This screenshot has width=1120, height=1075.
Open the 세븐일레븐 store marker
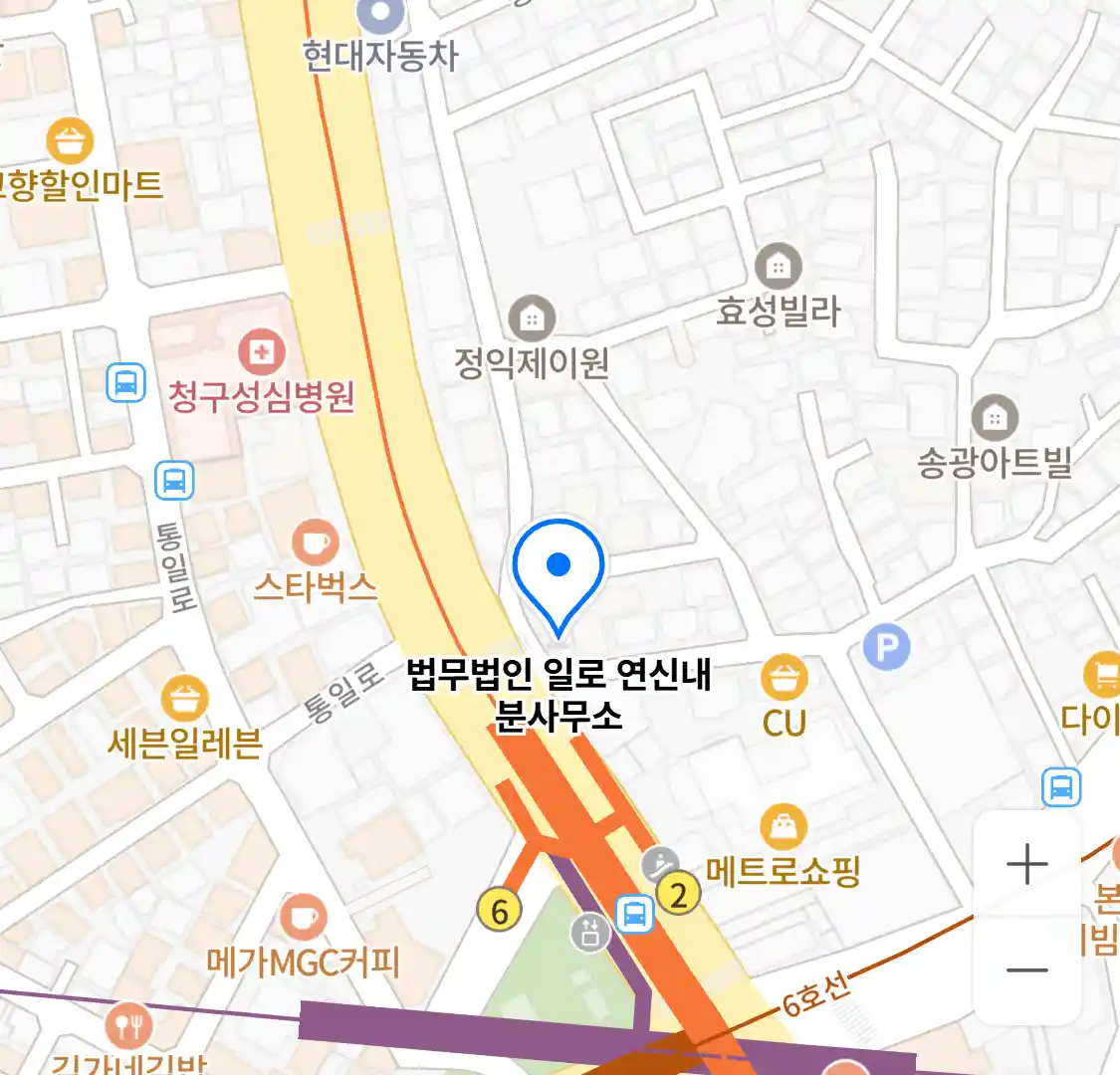(184, 698)
